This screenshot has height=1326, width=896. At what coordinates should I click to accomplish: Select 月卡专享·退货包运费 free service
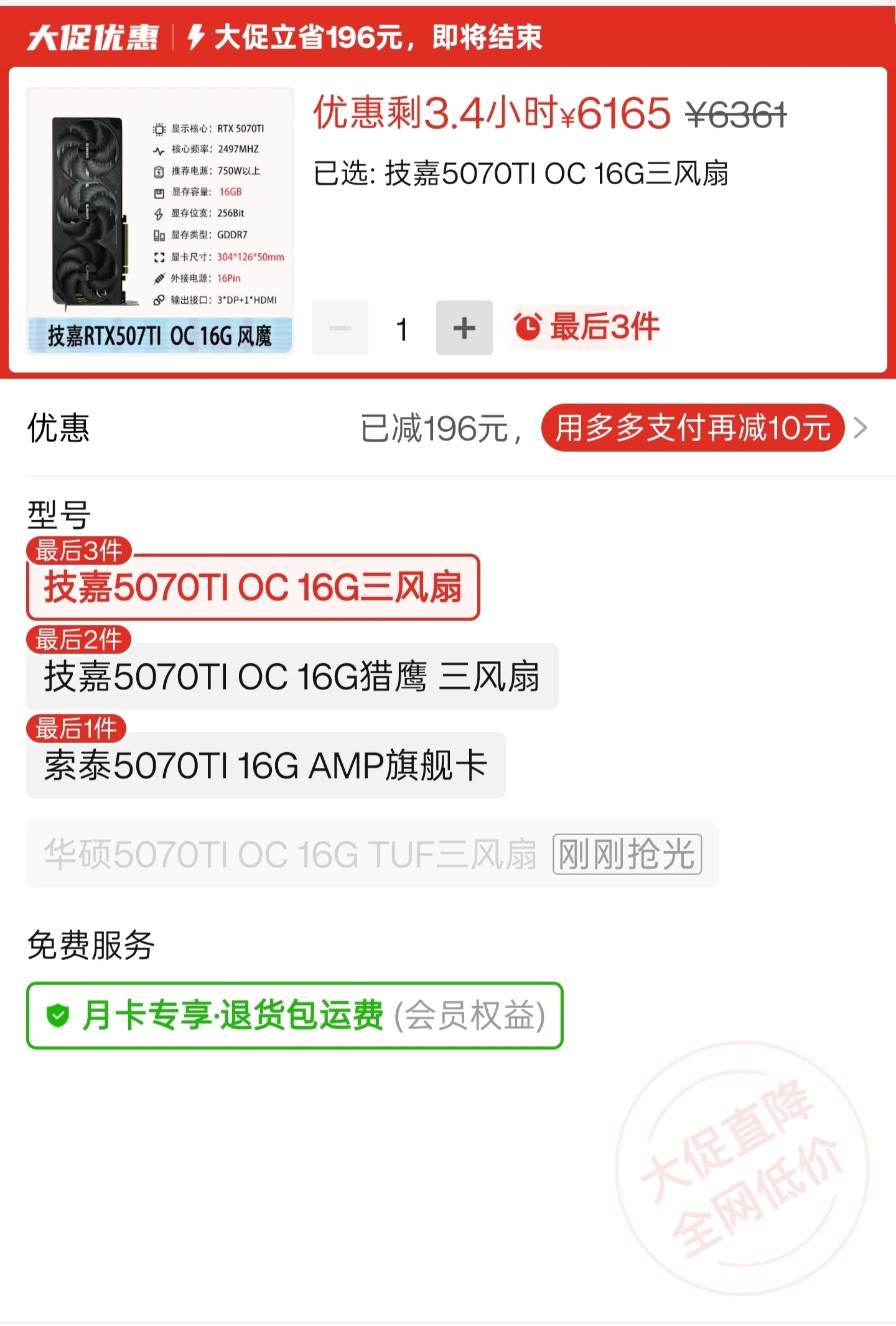pyautogui.click(x=294, y=1016)
